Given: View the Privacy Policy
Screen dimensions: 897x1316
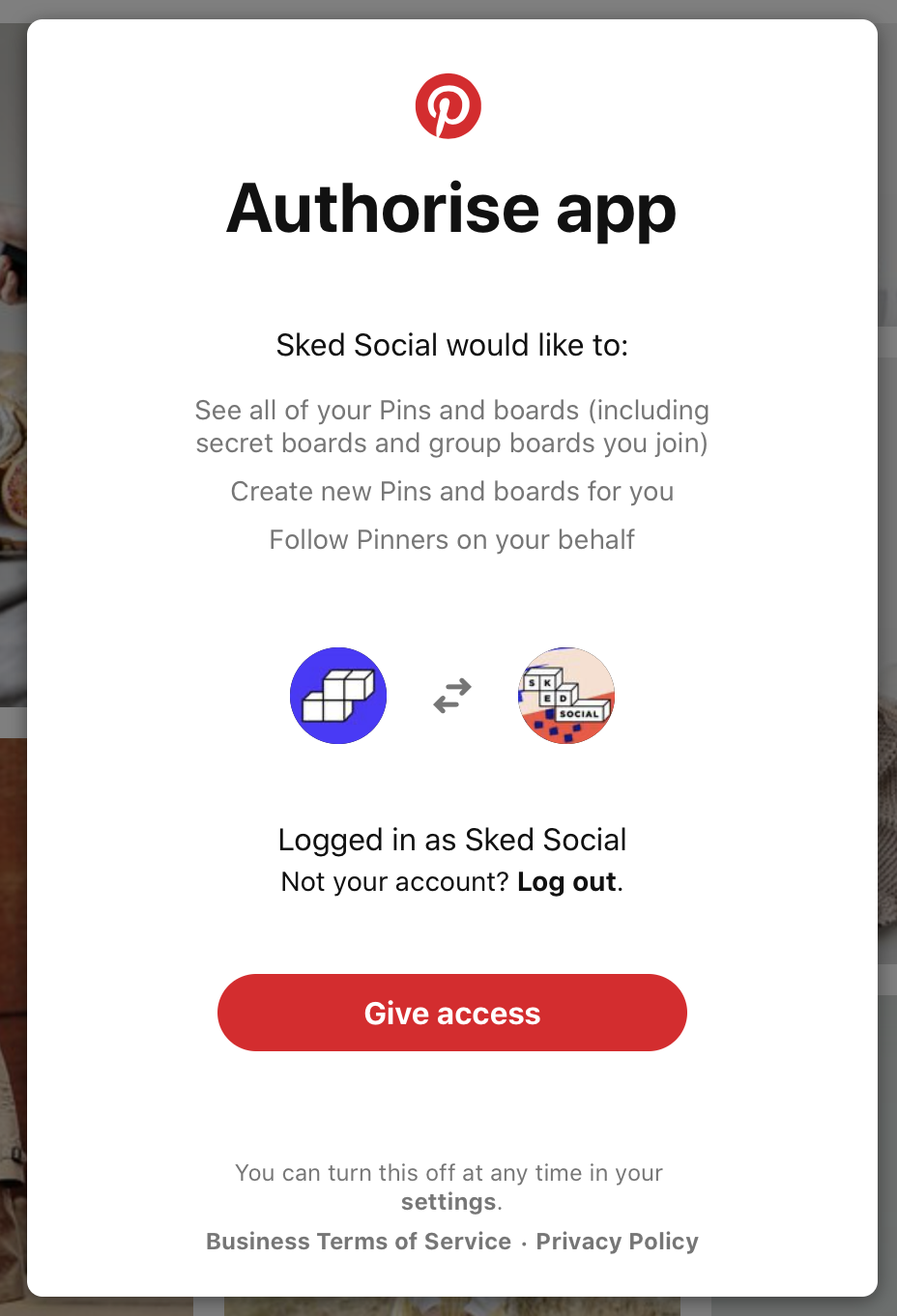Looking at the screenshot, I should pos(617,1242).
